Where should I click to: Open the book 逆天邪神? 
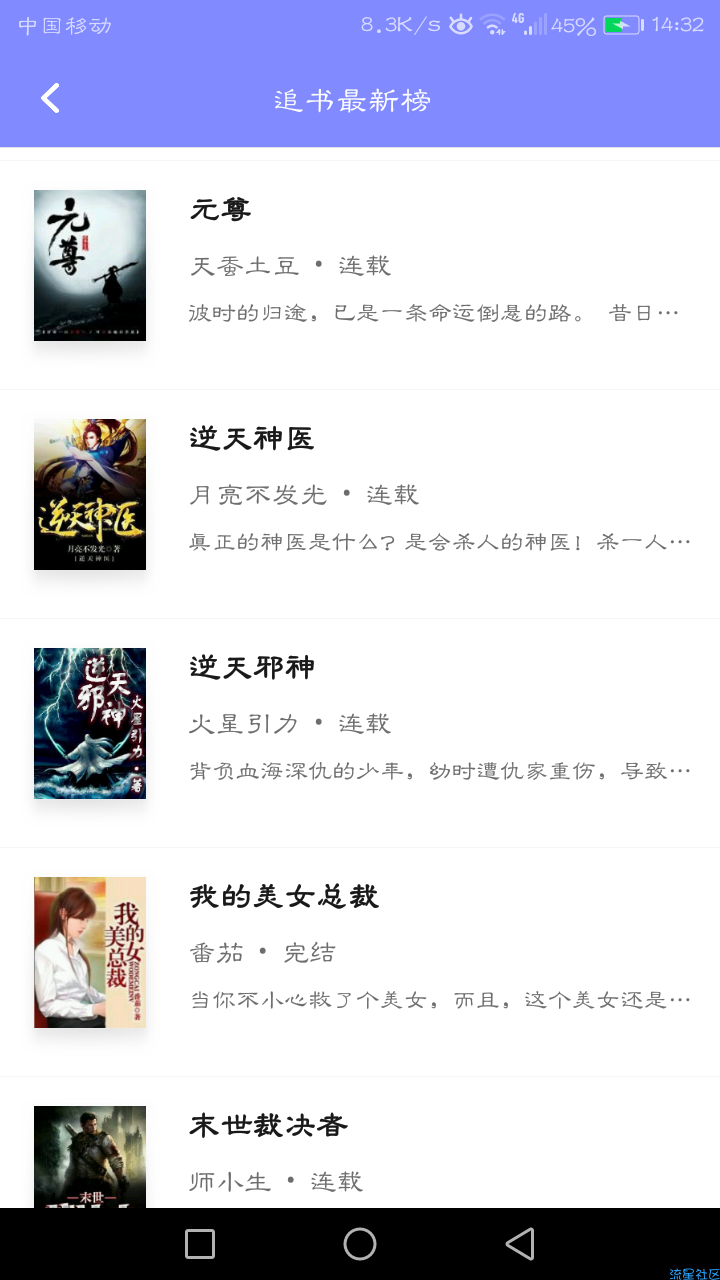point(360,733)
